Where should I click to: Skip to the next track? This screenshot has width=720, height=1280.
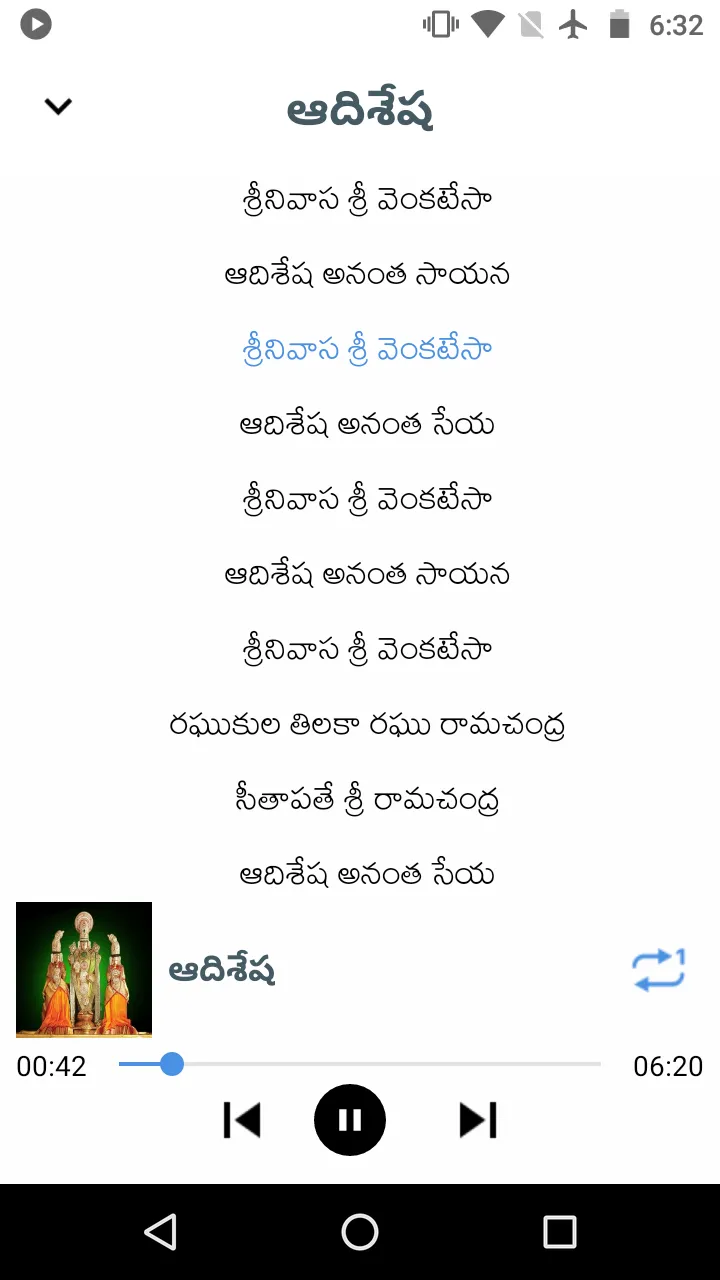coord(478,1120)
